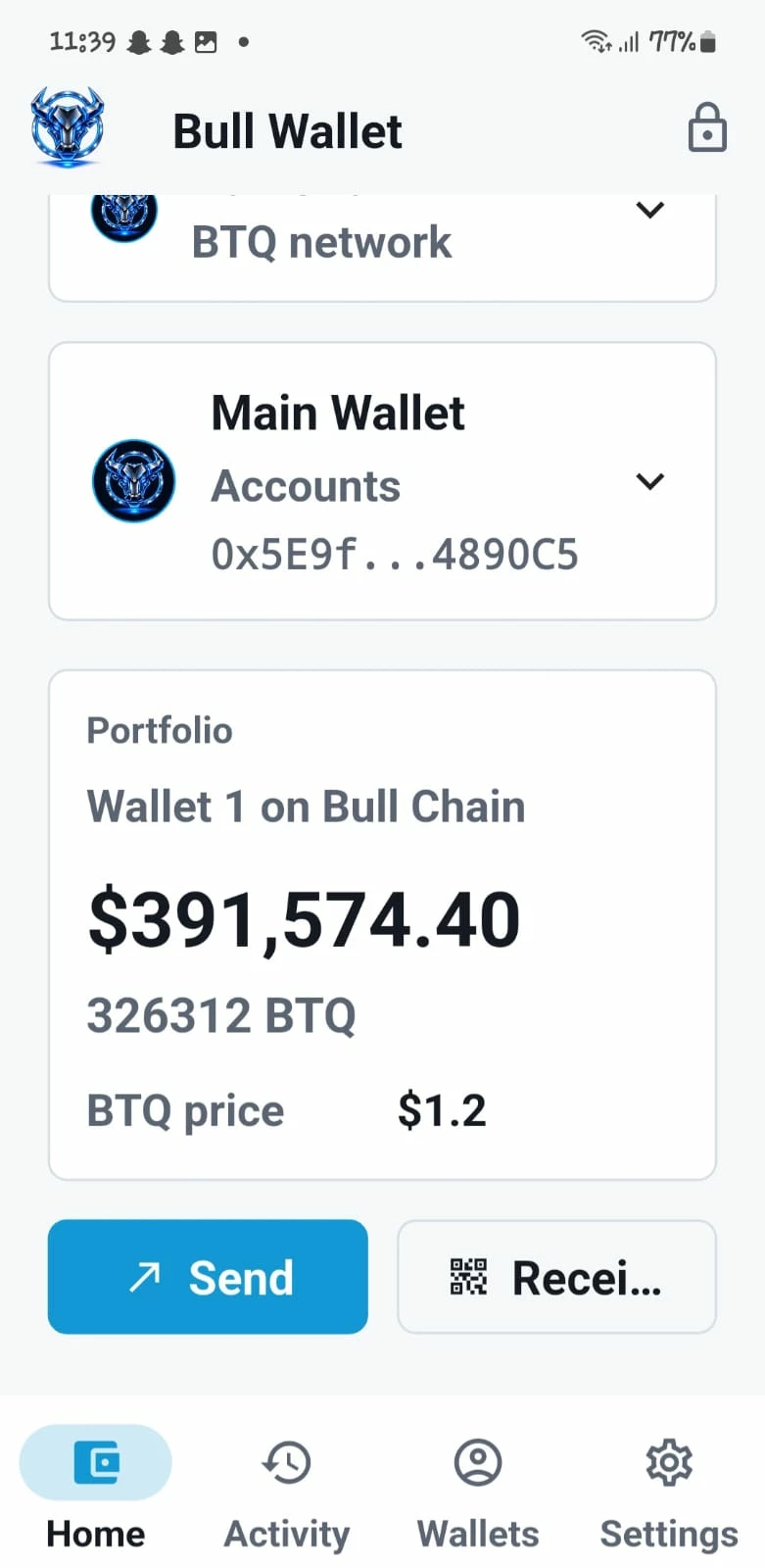Expand the Main Wallet accounts selector
The height and width of the screenshot is (1568, 765).
point(382,481)
